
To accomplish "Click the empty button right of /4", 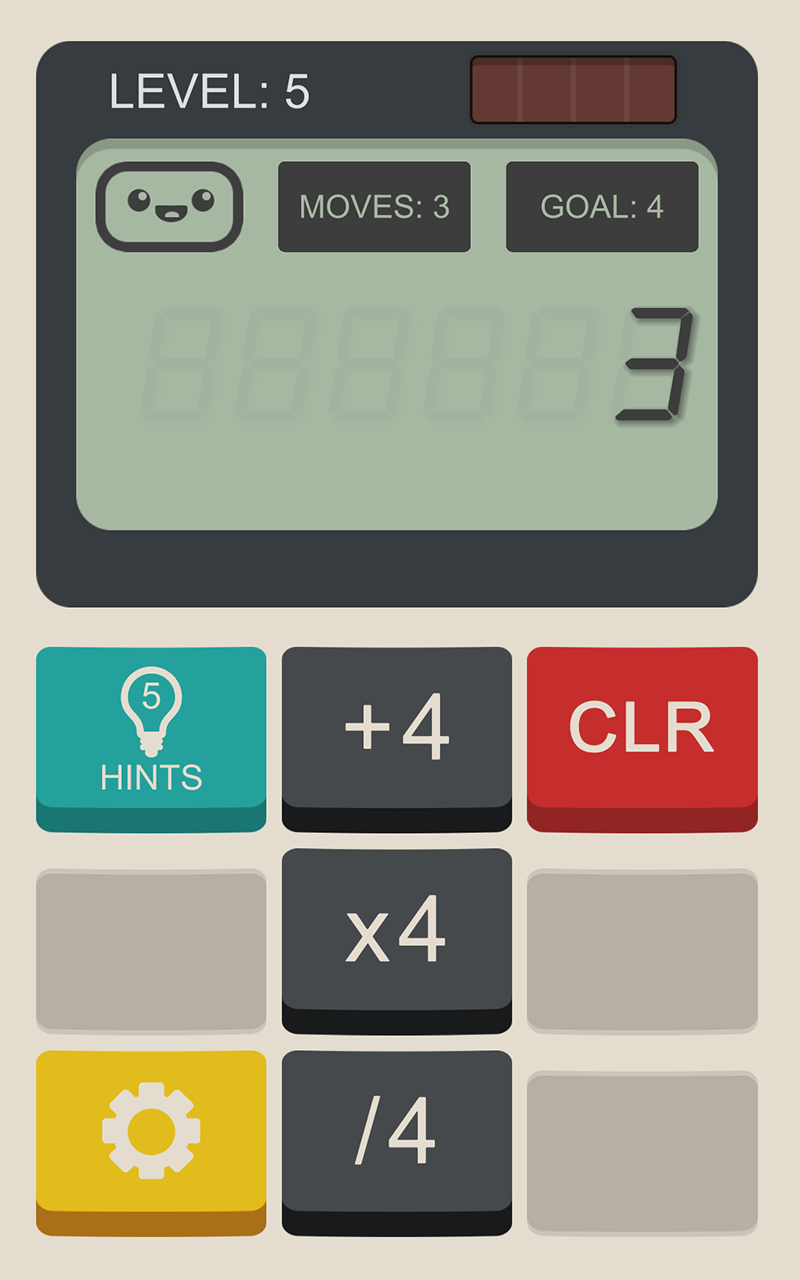I will (641, 1143).
